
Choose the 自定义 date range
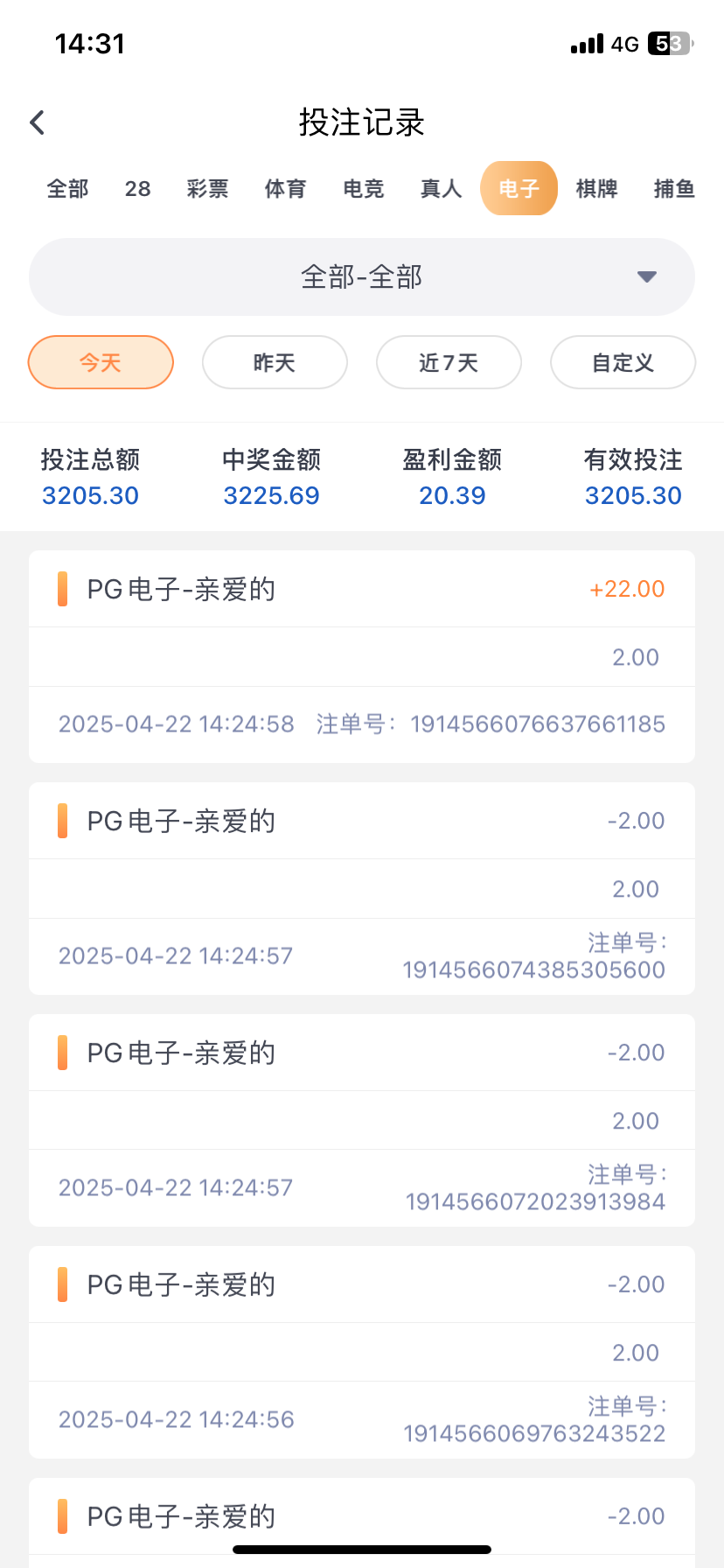pos(623,362)
